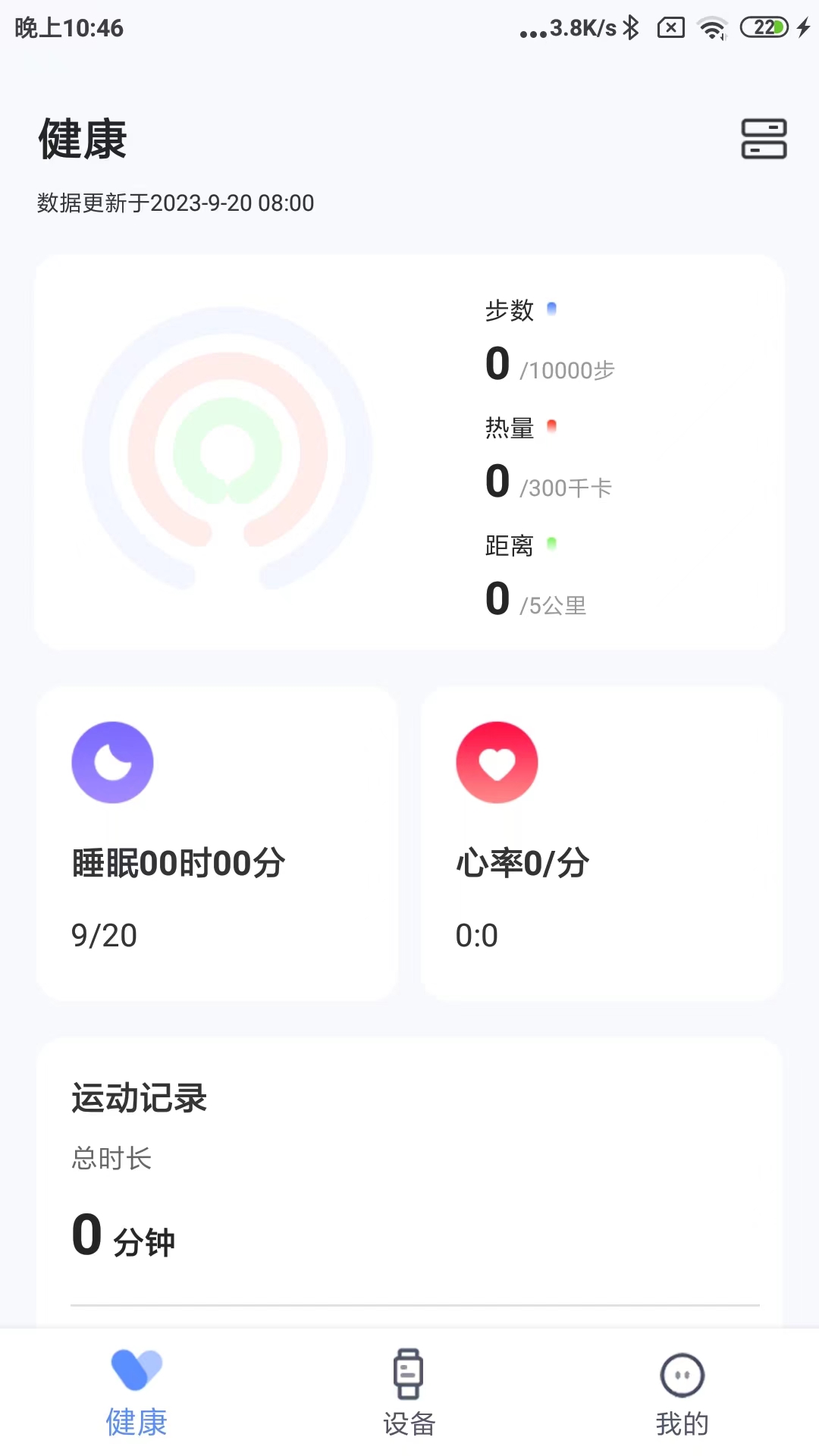Select the purple moon sleep icon

pos(113,761)
